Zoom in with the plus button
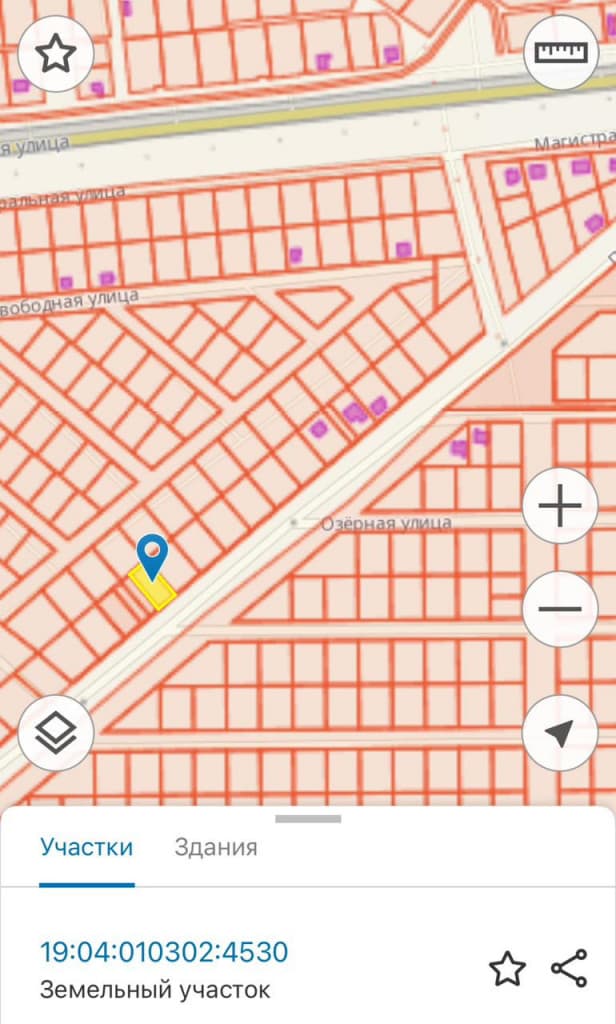This screenshot has height=1024, width=616. (x=560, y=506)
